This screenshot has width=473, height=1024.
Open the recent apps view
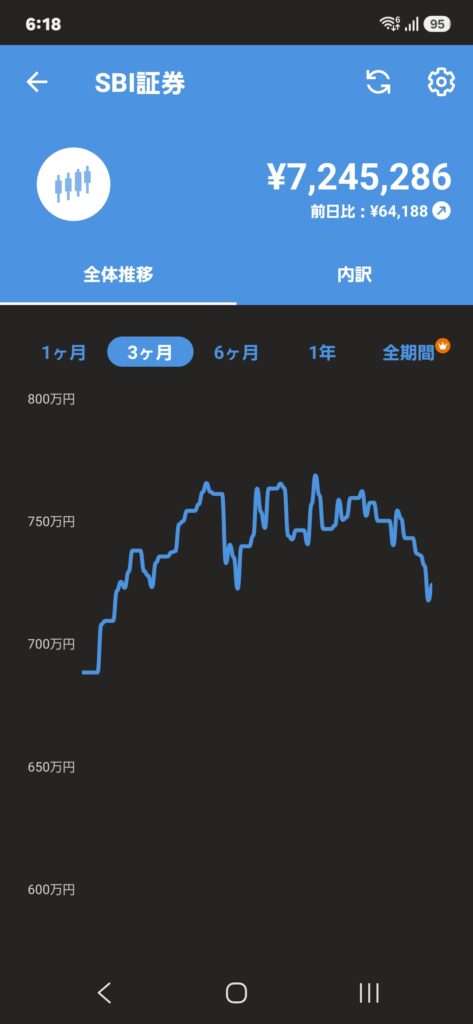[370, 993]
